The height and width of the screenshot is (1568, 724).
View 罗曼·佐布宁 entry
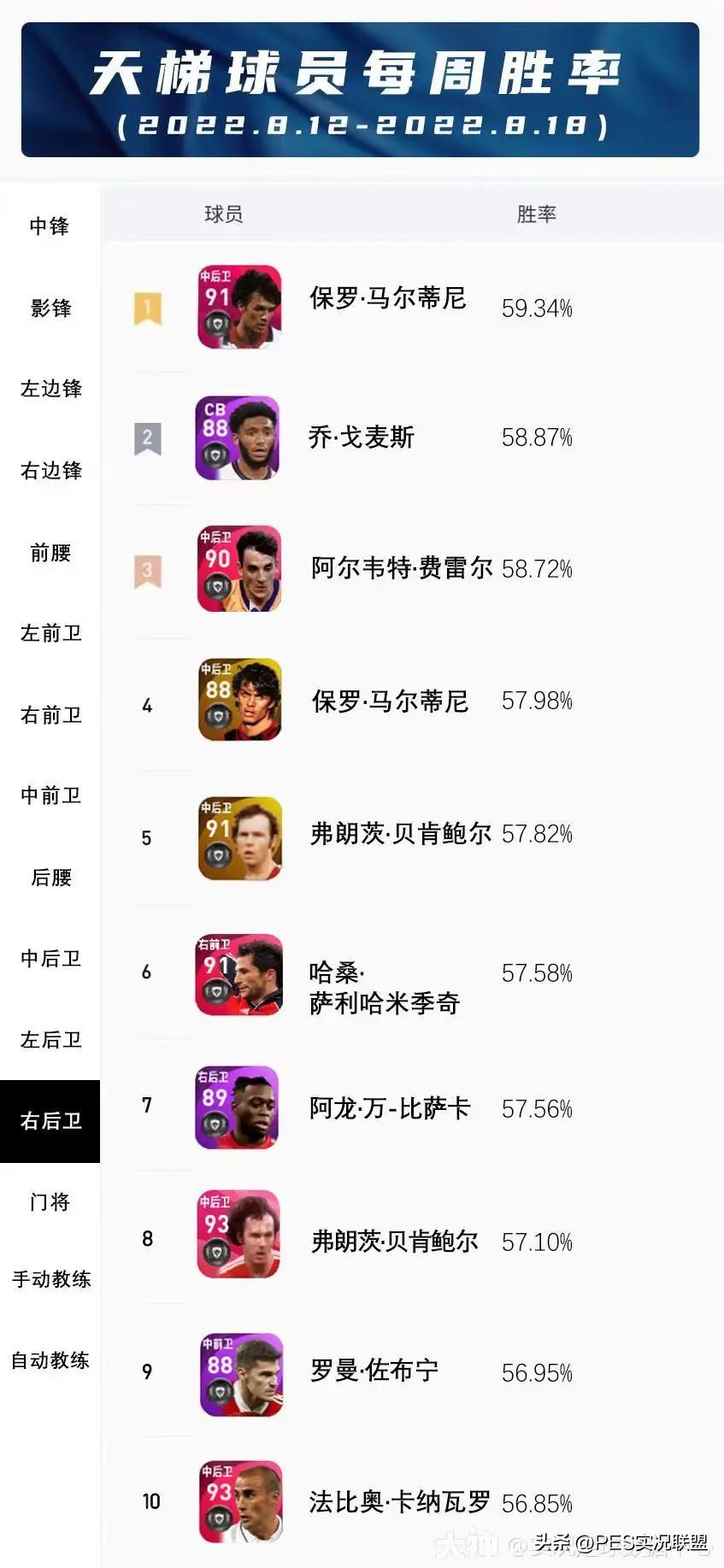pos(374,1371)
